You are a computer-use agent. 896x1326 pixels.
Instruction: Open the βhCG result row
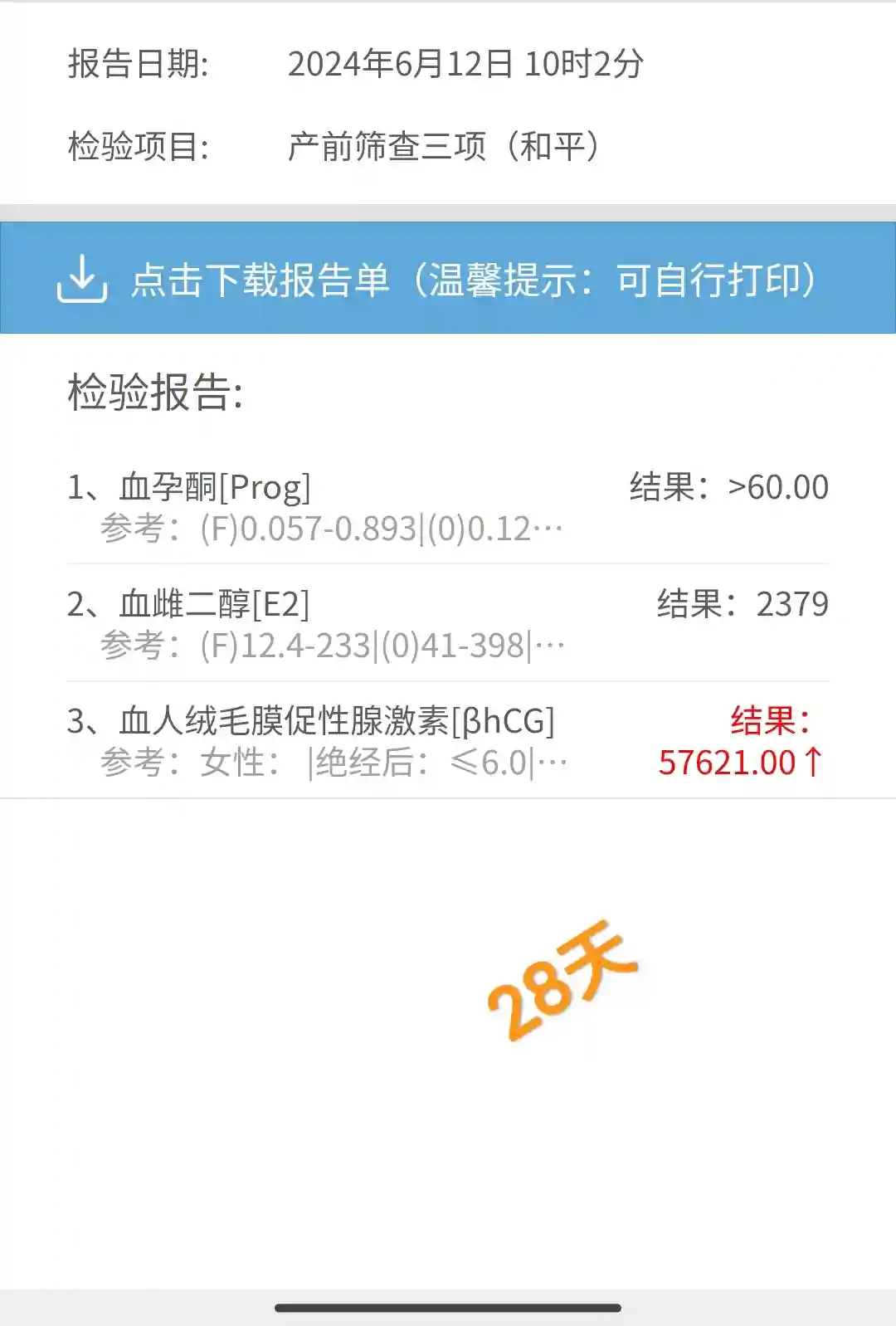tap(448, 740)
